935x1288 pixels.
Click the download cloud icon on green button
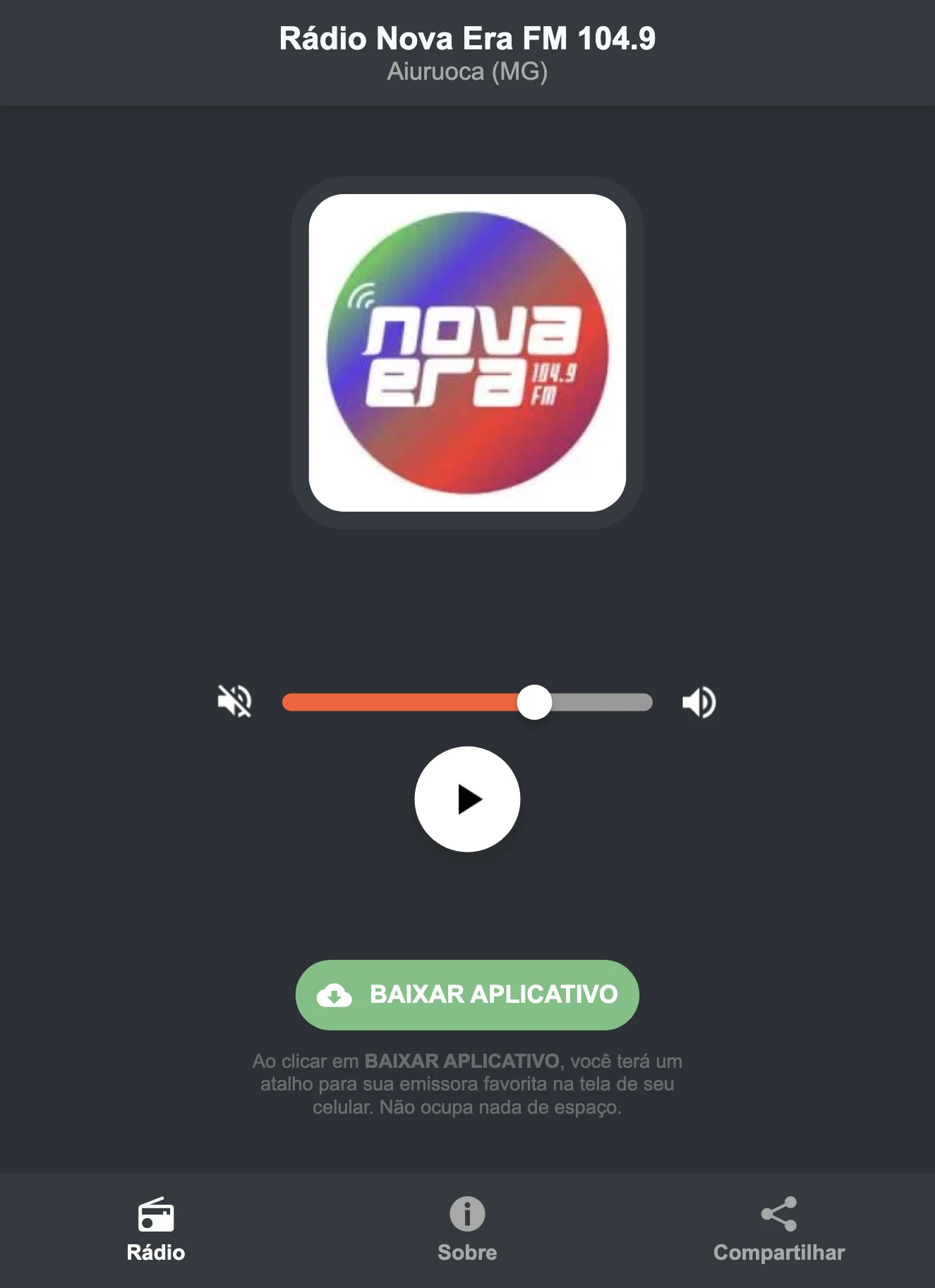click(x=334, y=995)
